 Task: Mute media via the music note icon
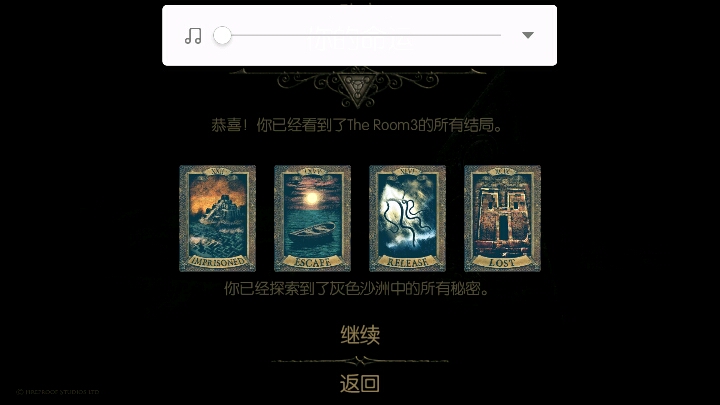coord(193,36)
